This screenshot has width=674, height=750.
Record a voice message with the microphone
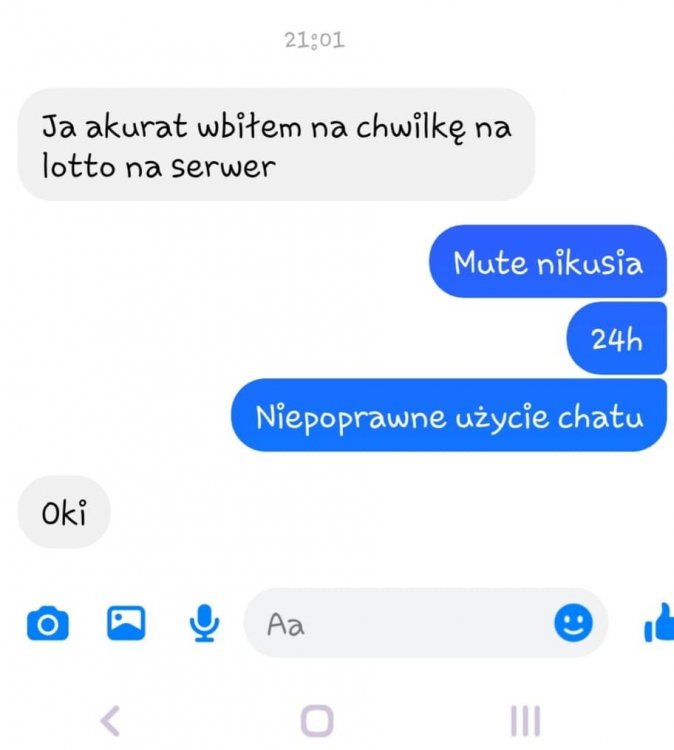[x=204, y=624]
